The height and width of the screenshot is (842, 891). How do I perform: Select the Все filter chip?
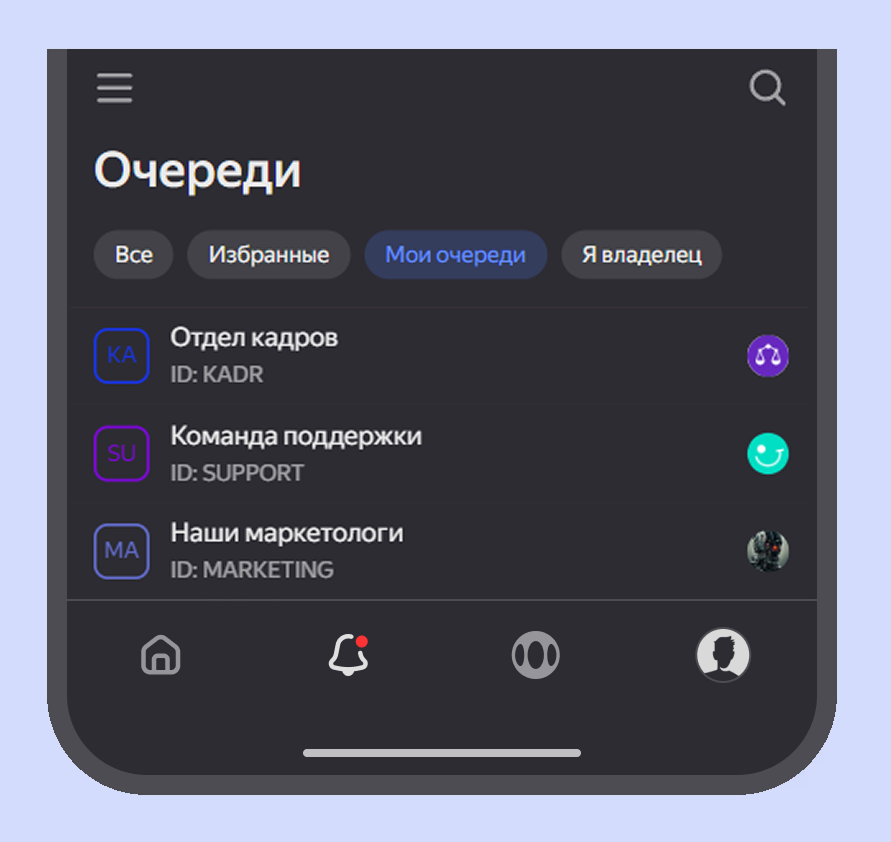(x=134, y=255)
